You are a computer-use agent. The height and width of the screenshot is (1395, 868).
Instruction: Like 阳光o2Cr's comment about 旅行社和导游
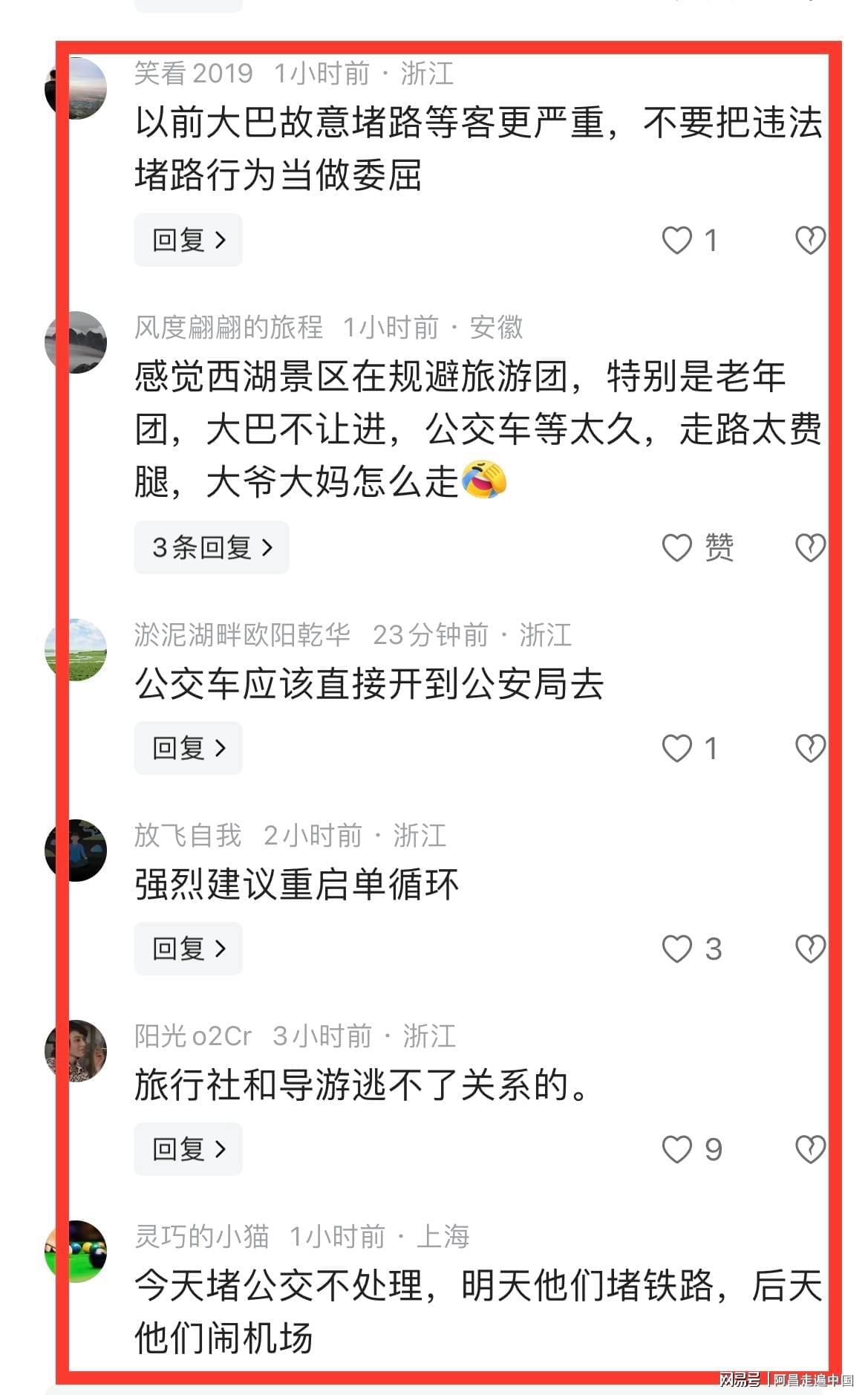[x=676, y=1149]
